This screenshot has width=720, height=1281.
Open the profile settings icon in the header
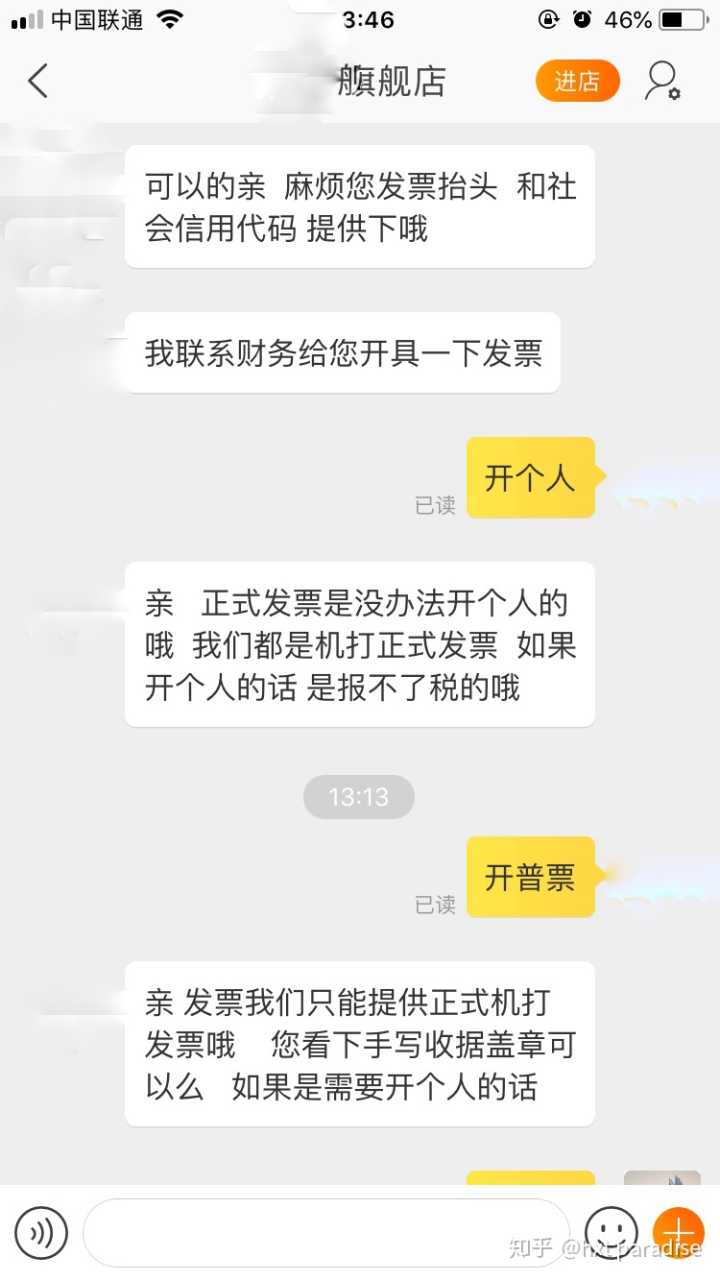point(661,81)
